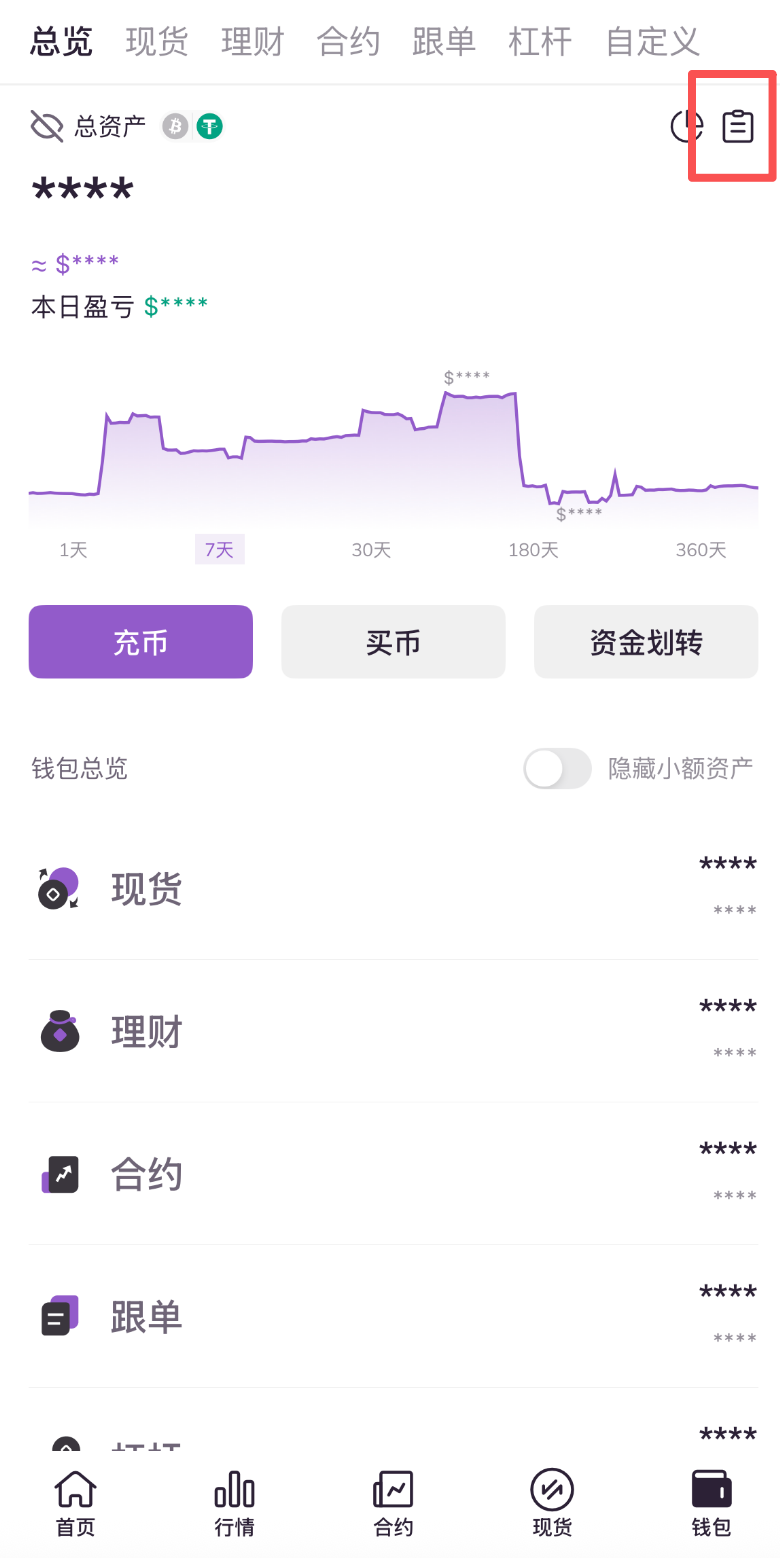Open the 跟单 wallet row

coord(393,1317)
